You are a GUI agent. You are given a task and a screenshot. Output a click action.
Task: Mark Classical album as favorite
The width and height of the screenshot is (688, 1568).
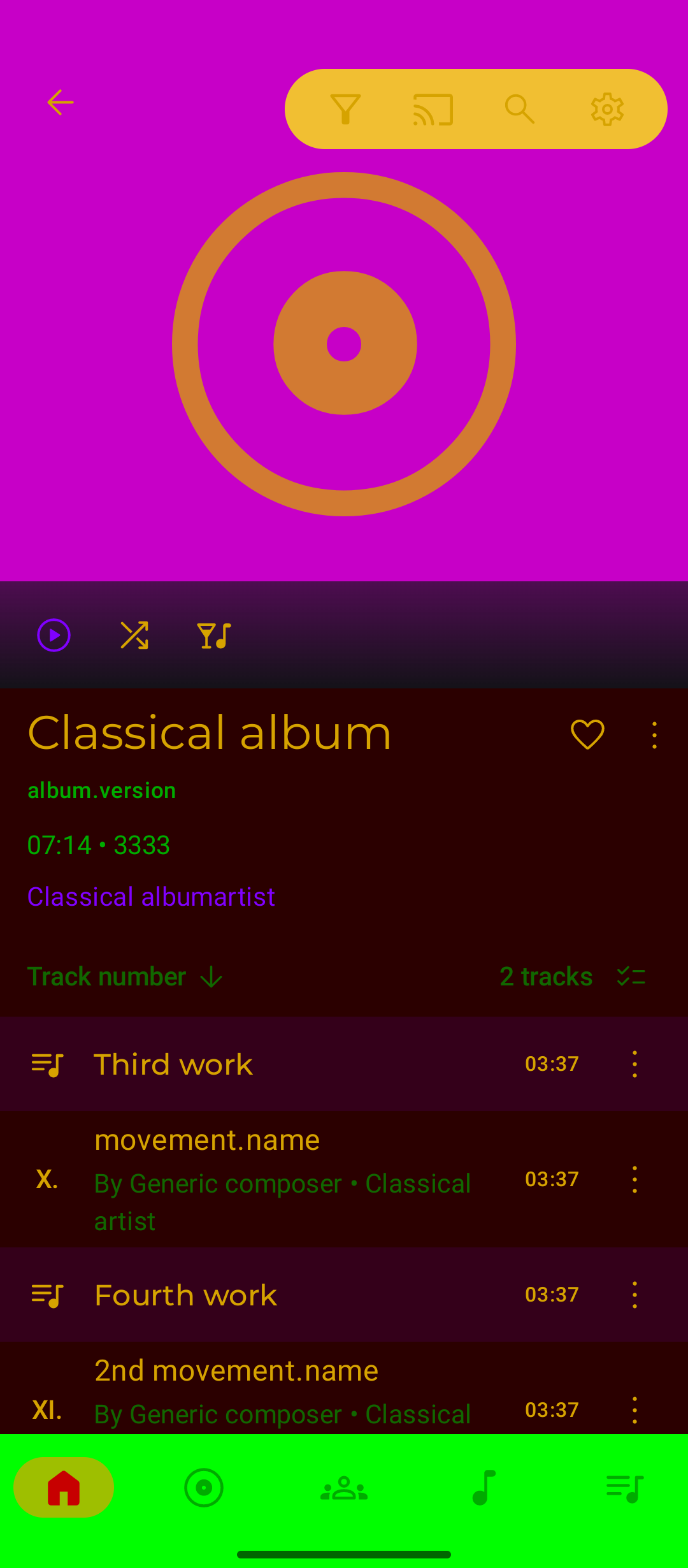click(x=587, y=734)
